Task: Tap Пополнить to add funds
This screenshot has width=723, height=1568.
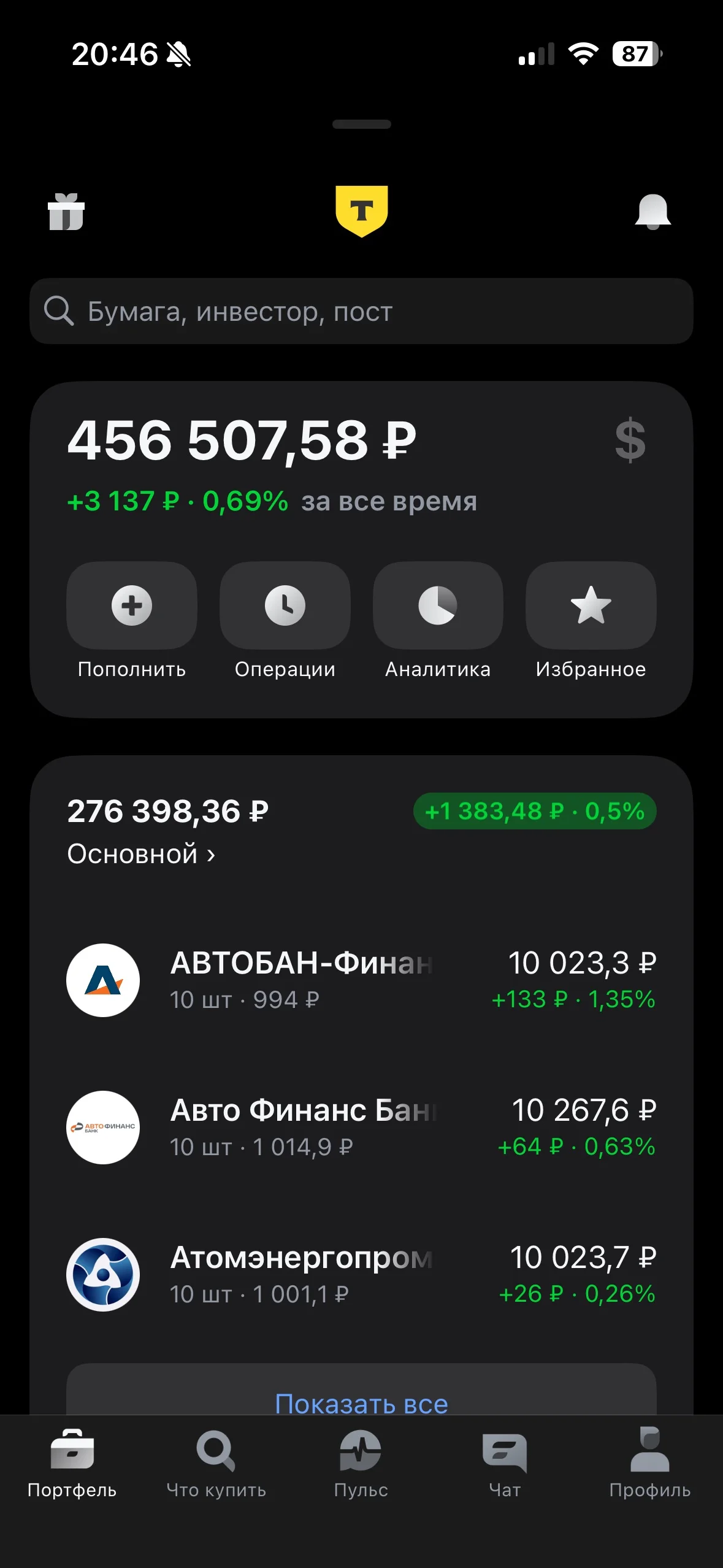Action: (132, 621)
